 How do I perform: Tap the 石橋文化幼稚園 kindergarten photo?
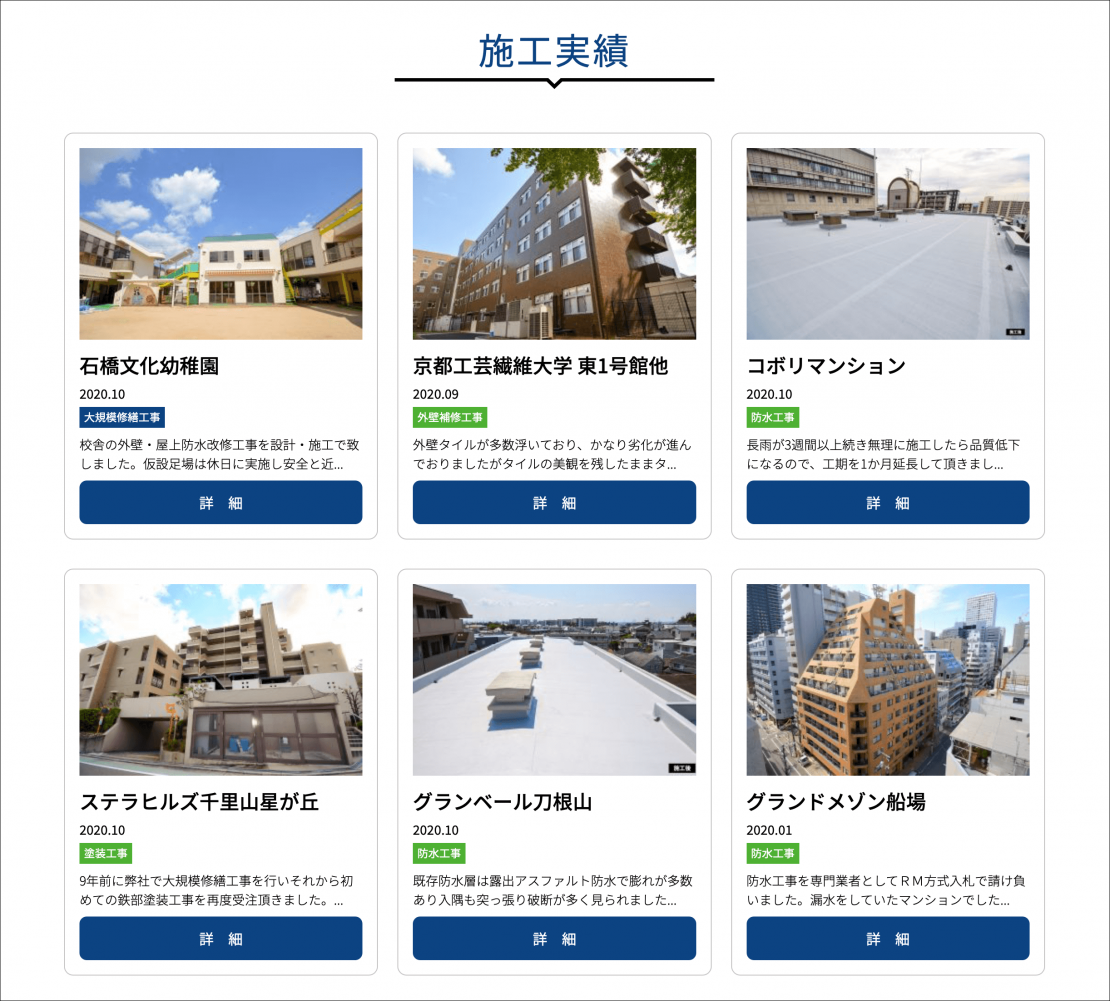point(221,244)
